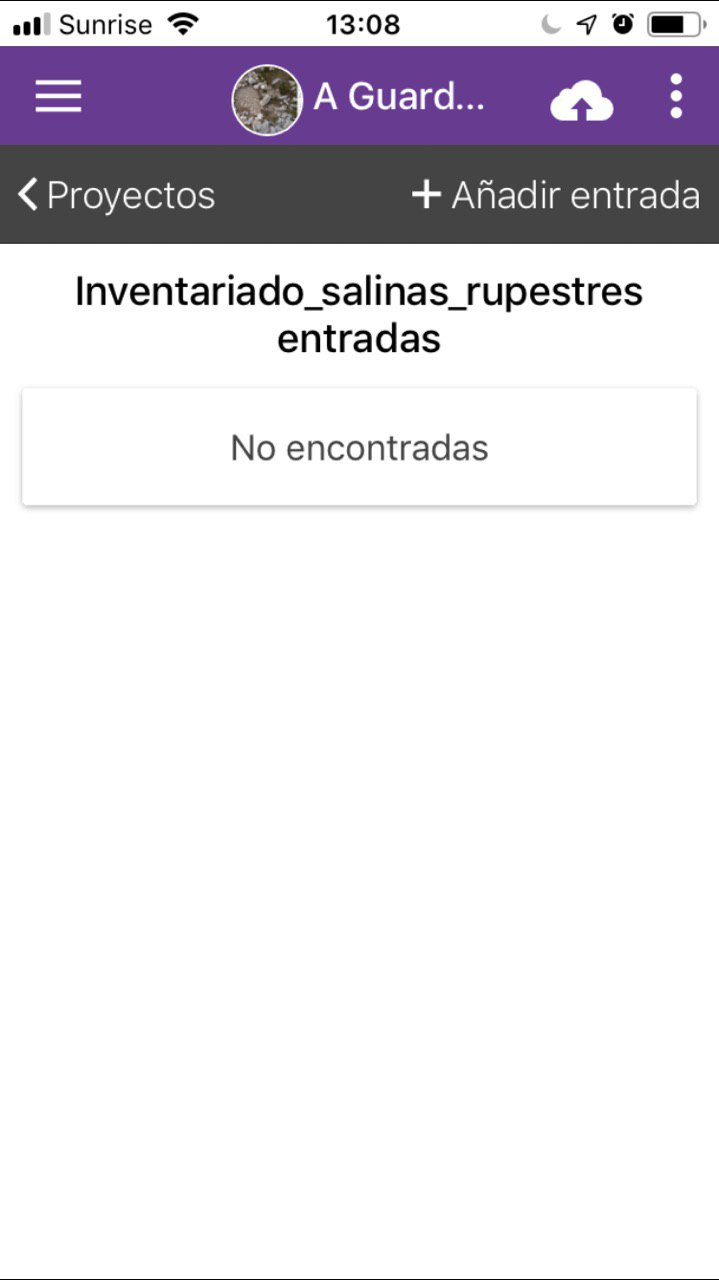This screenshot has height=1280, width=719.
Task: Tap Añadir entrada to add entry
Action: 556,195
